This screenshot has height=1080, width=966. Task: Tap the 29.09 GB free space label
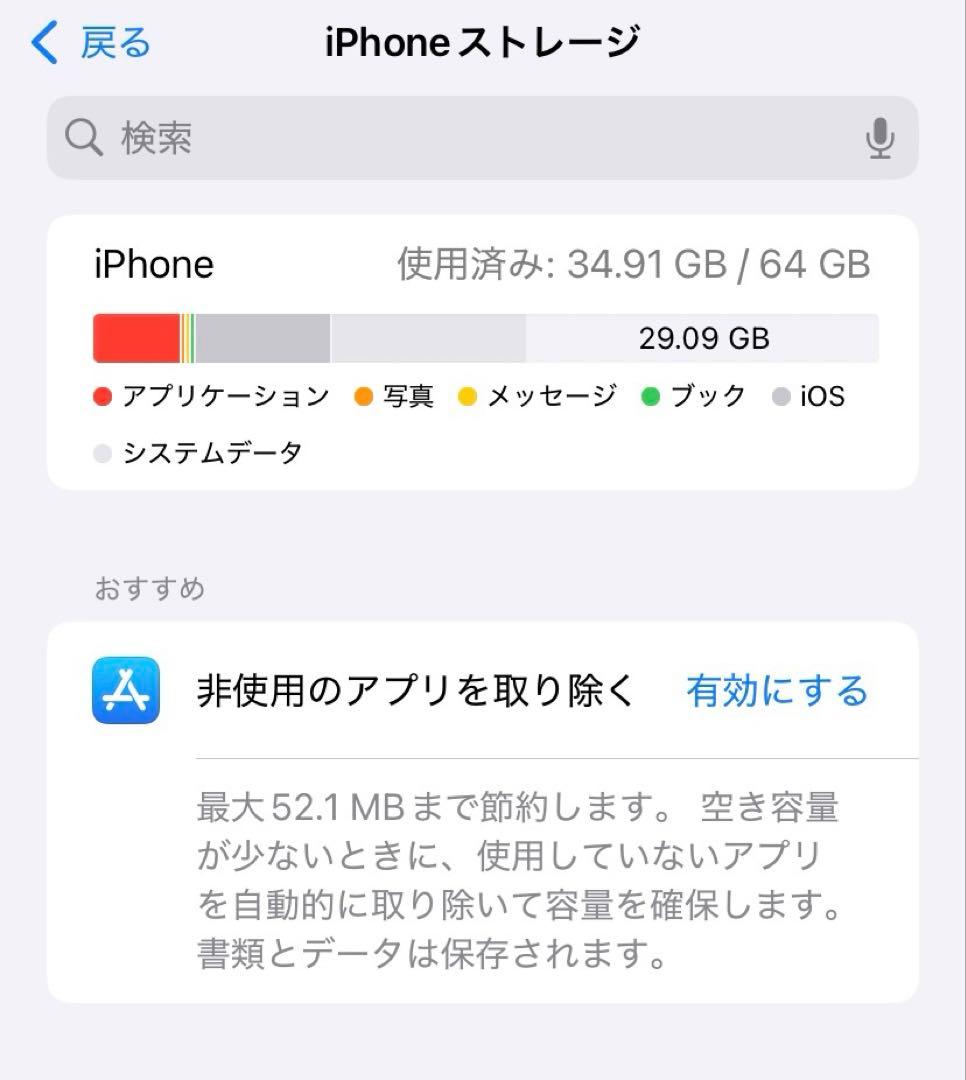(x=703, y=338)
